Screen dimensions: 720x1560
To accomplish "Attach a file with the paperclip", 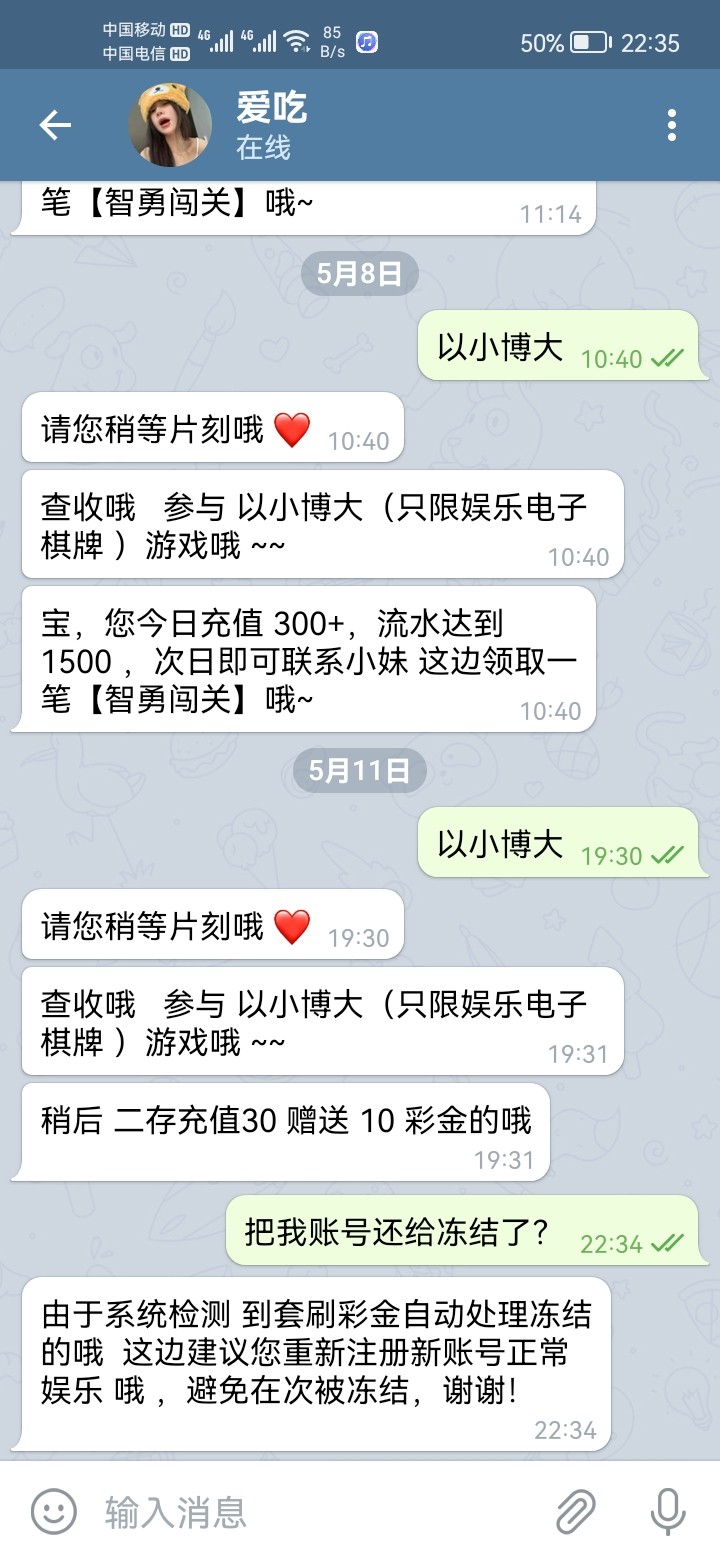I will click(x=576, y=1511).
